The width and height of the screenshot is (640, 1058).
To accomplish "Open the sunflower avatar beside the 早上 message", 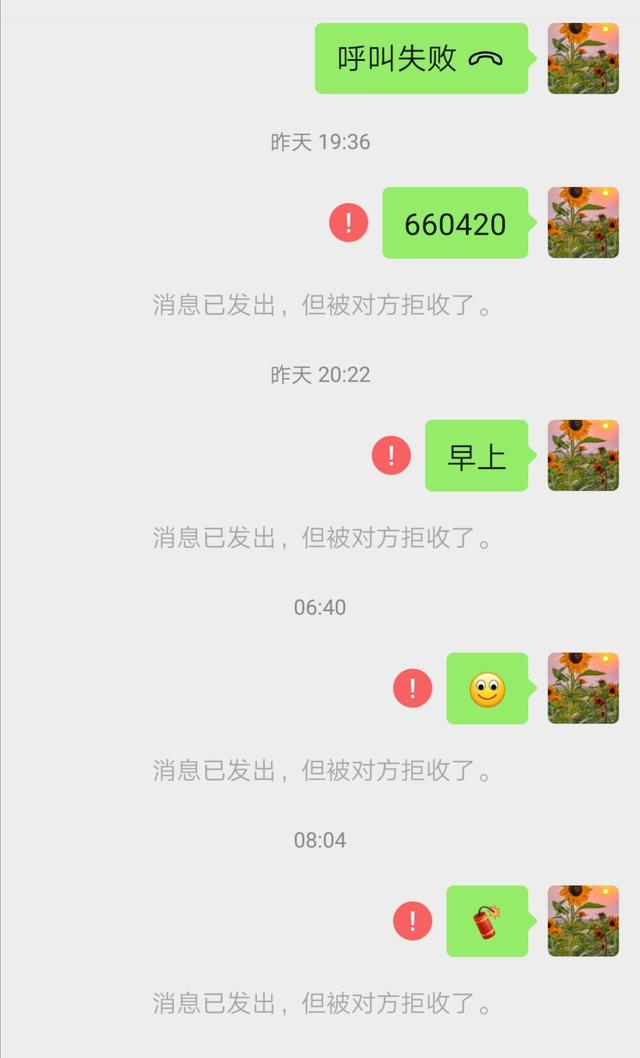I will (x=583, y=455).
